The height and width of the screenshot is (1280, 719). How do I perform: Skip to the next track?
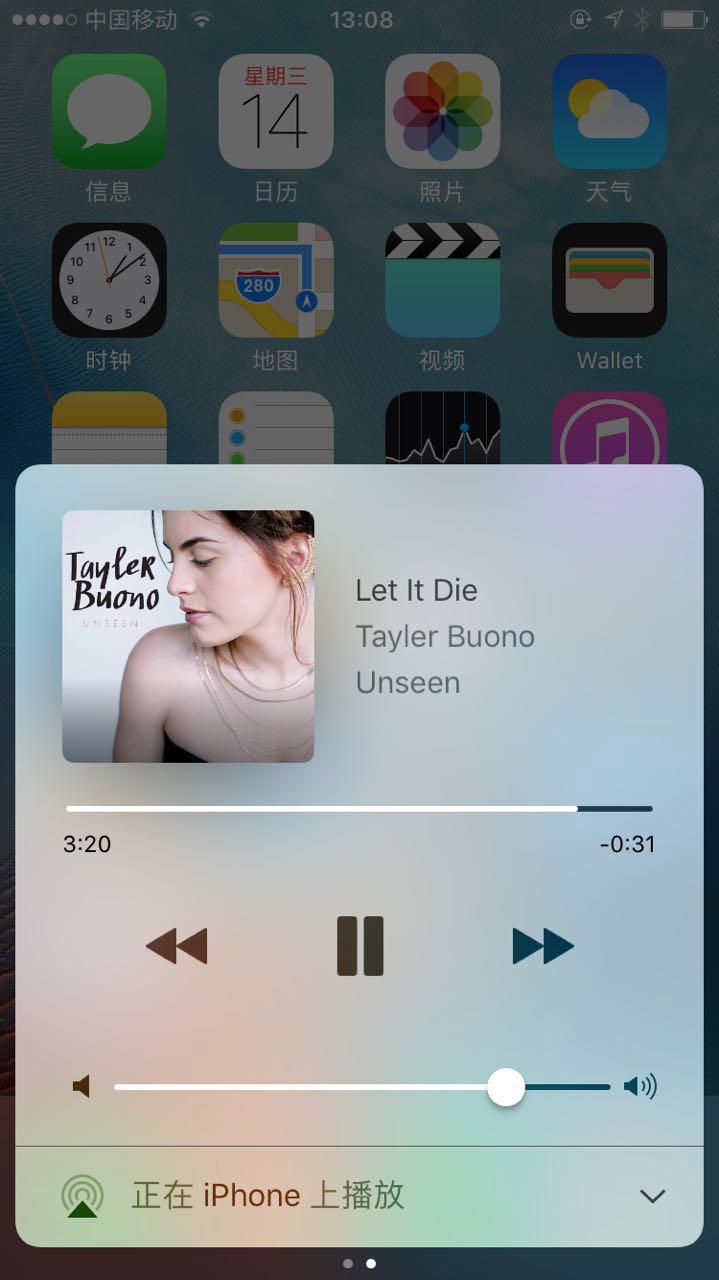pos(543,946)
